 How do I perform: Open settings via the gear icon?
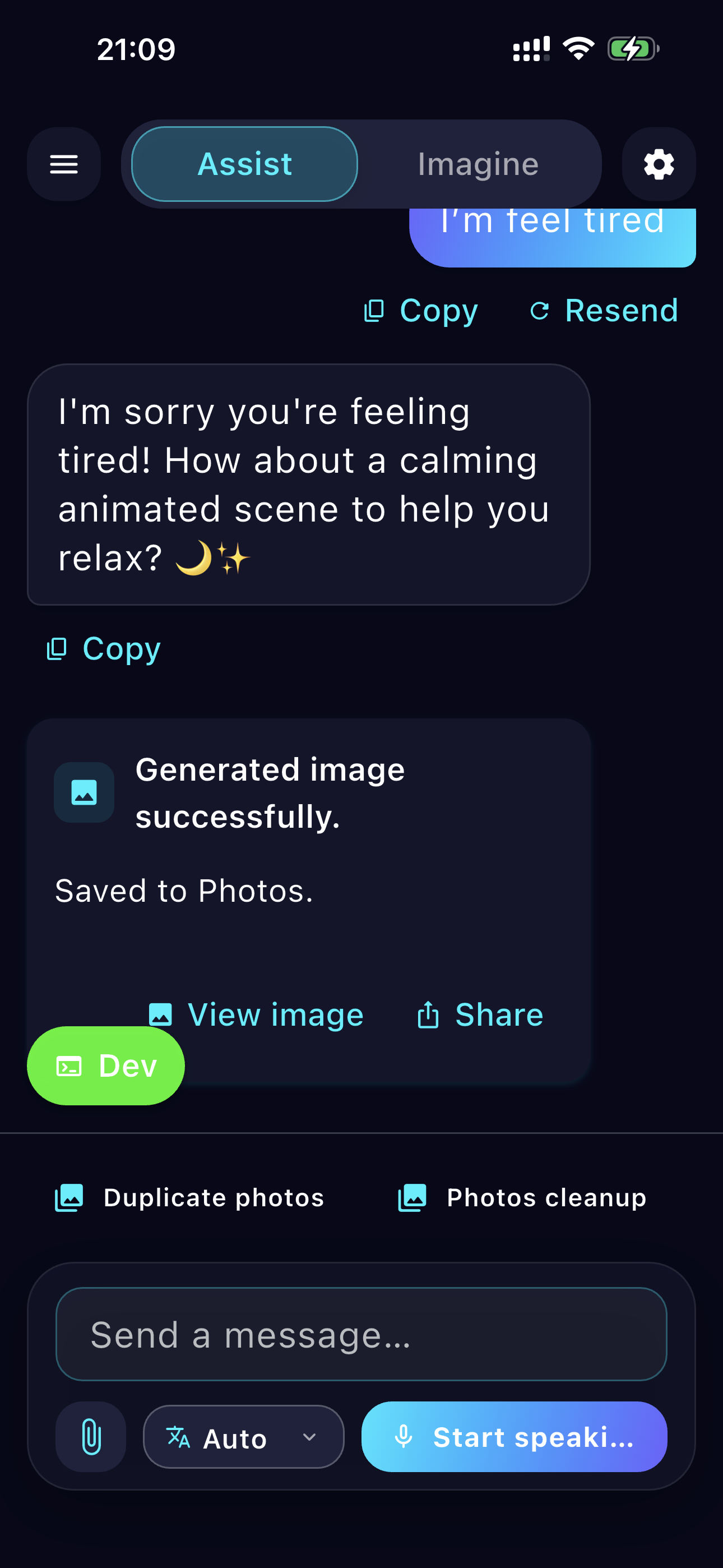pyautogui.click(x=659, y=164)
